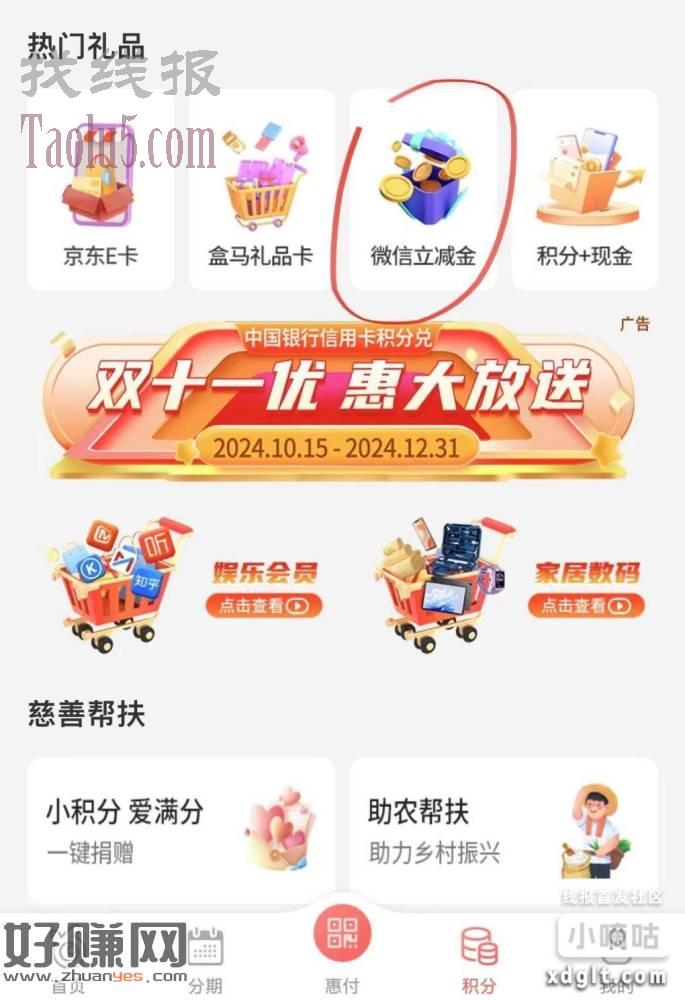The image size is (685, 1000).
Task: Open 微信立减金 gift item
Action: (x=423, y=190)
